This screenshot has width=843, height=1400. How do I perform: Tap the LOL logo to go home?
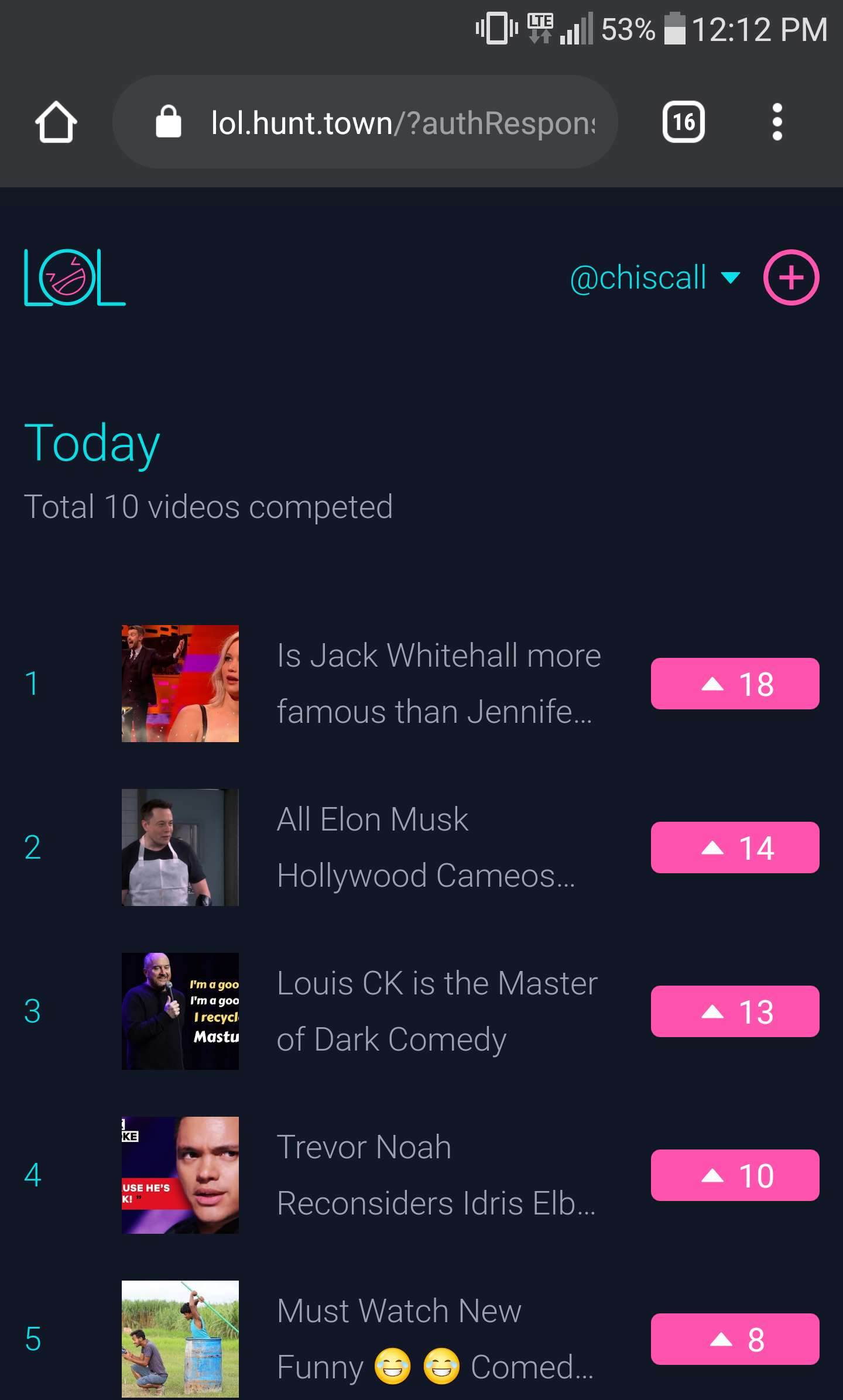point(75,277)
